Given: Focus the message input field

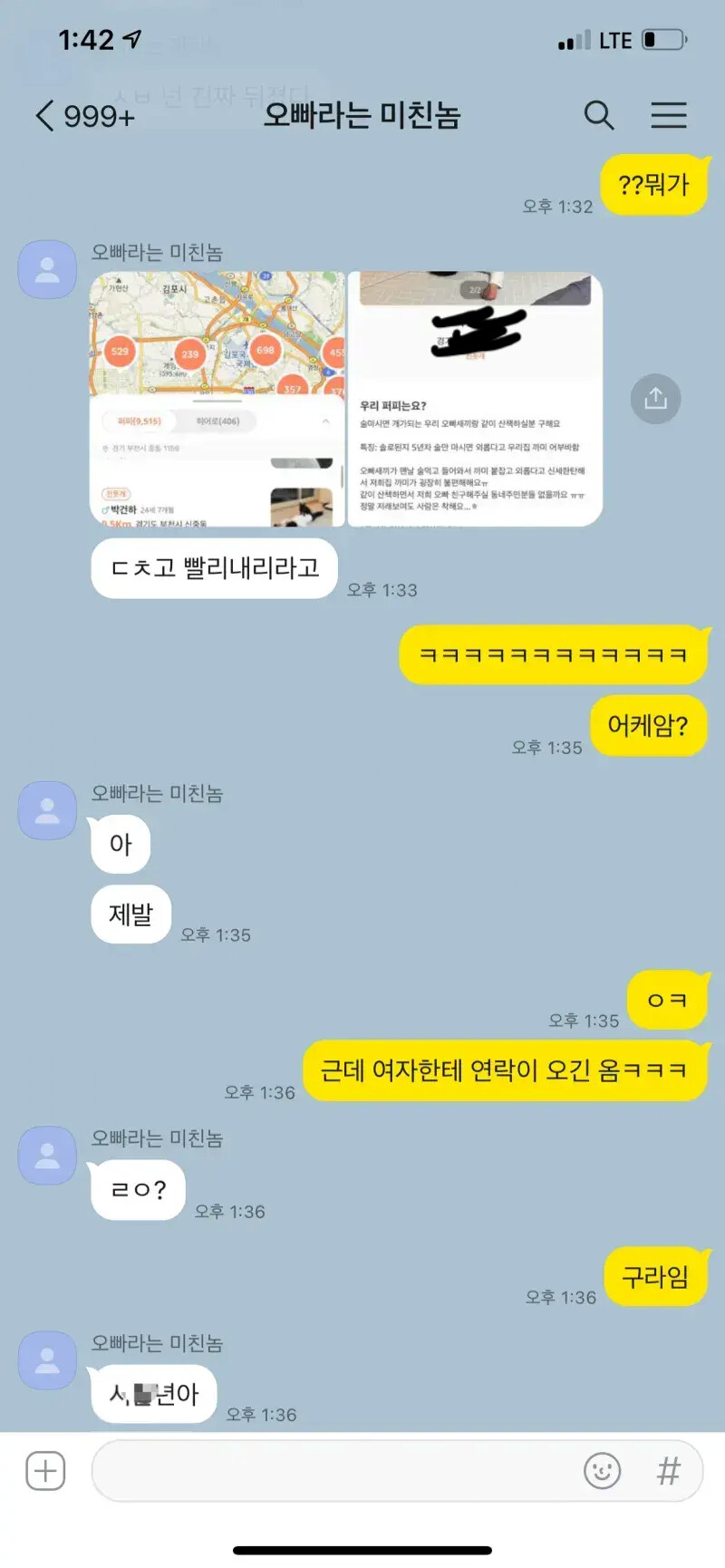Looking at the screenshot, I should 335,1470.
